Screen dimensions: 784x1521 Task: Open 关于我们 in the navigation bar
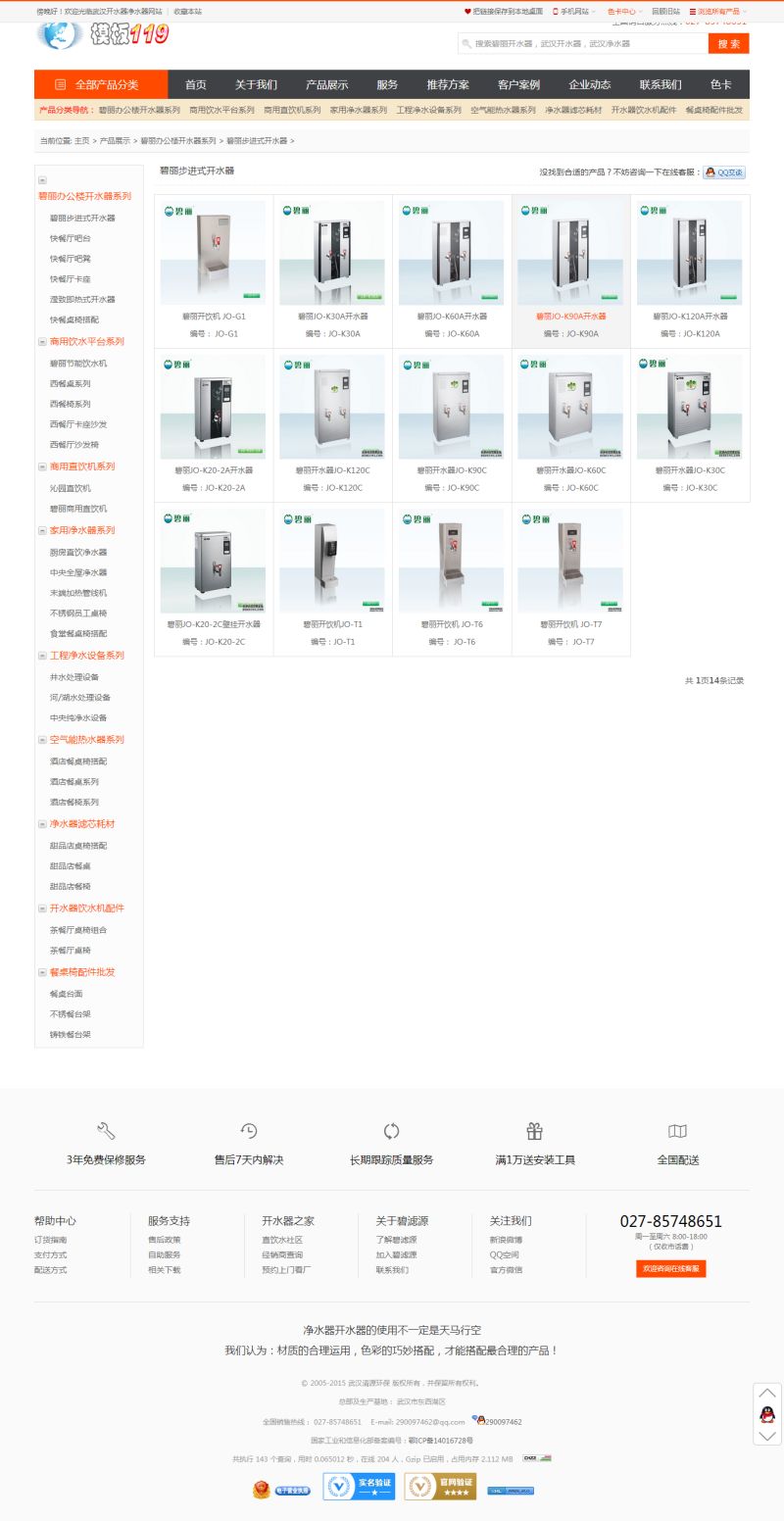tap(256, 84)
